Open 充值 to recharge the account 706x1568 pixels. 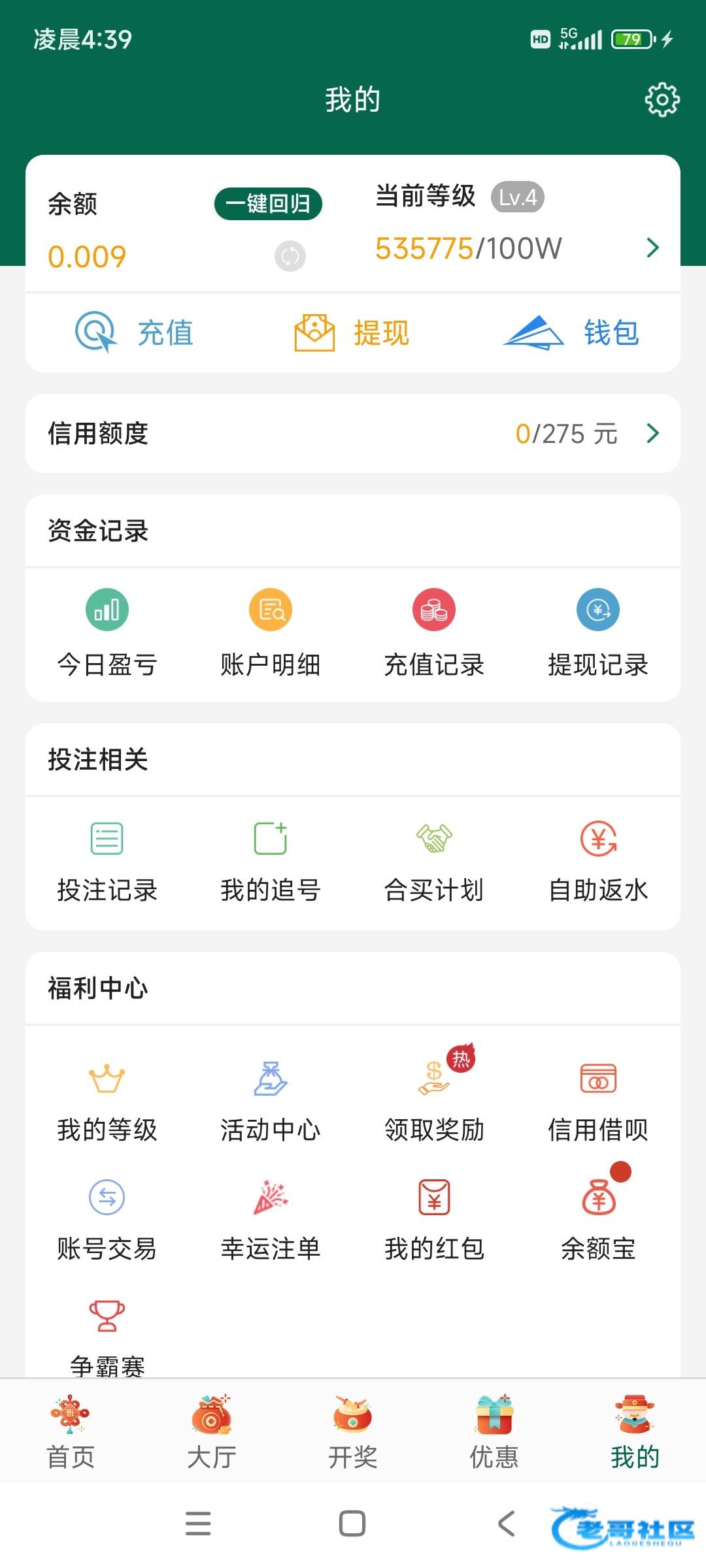pyautogui.click(x=135, y=333)
